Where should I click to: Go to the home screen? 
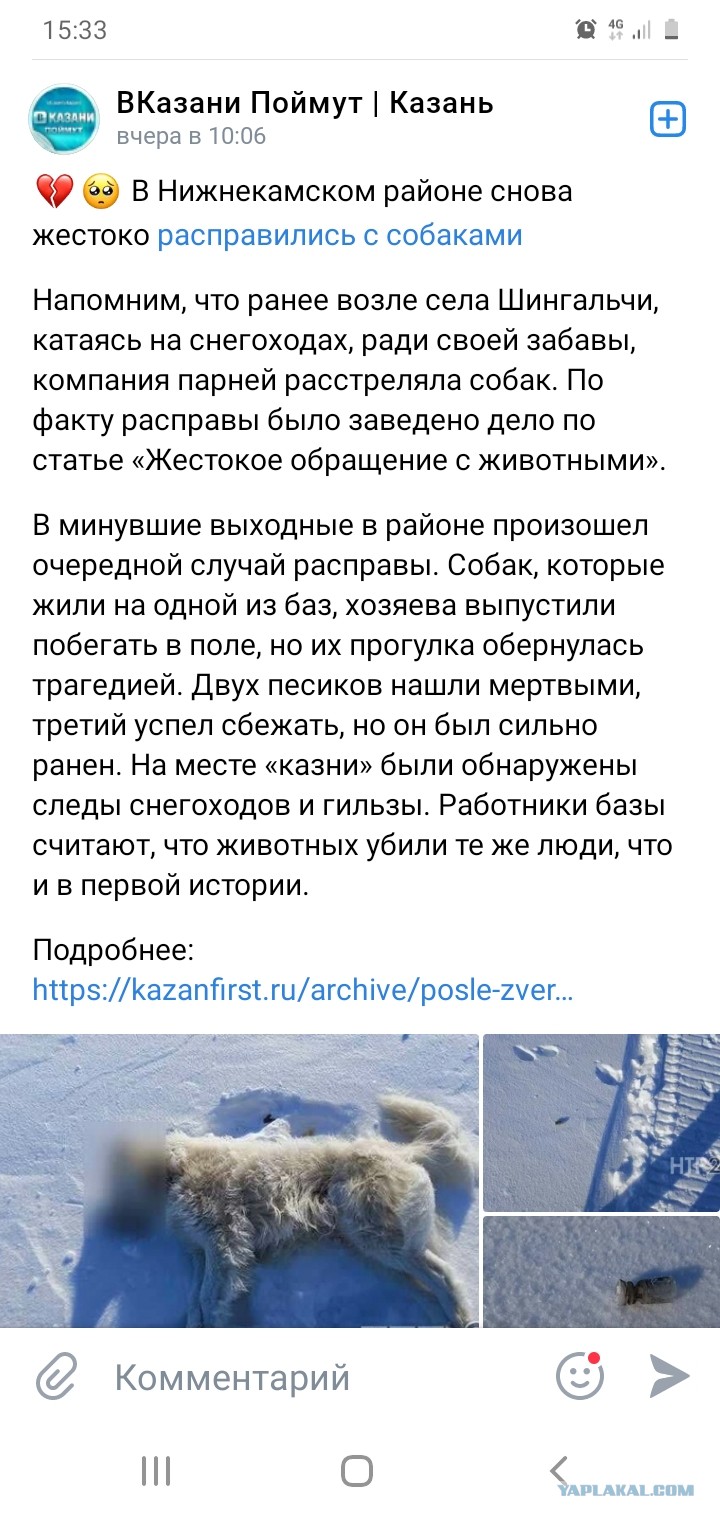[357, 1471]
